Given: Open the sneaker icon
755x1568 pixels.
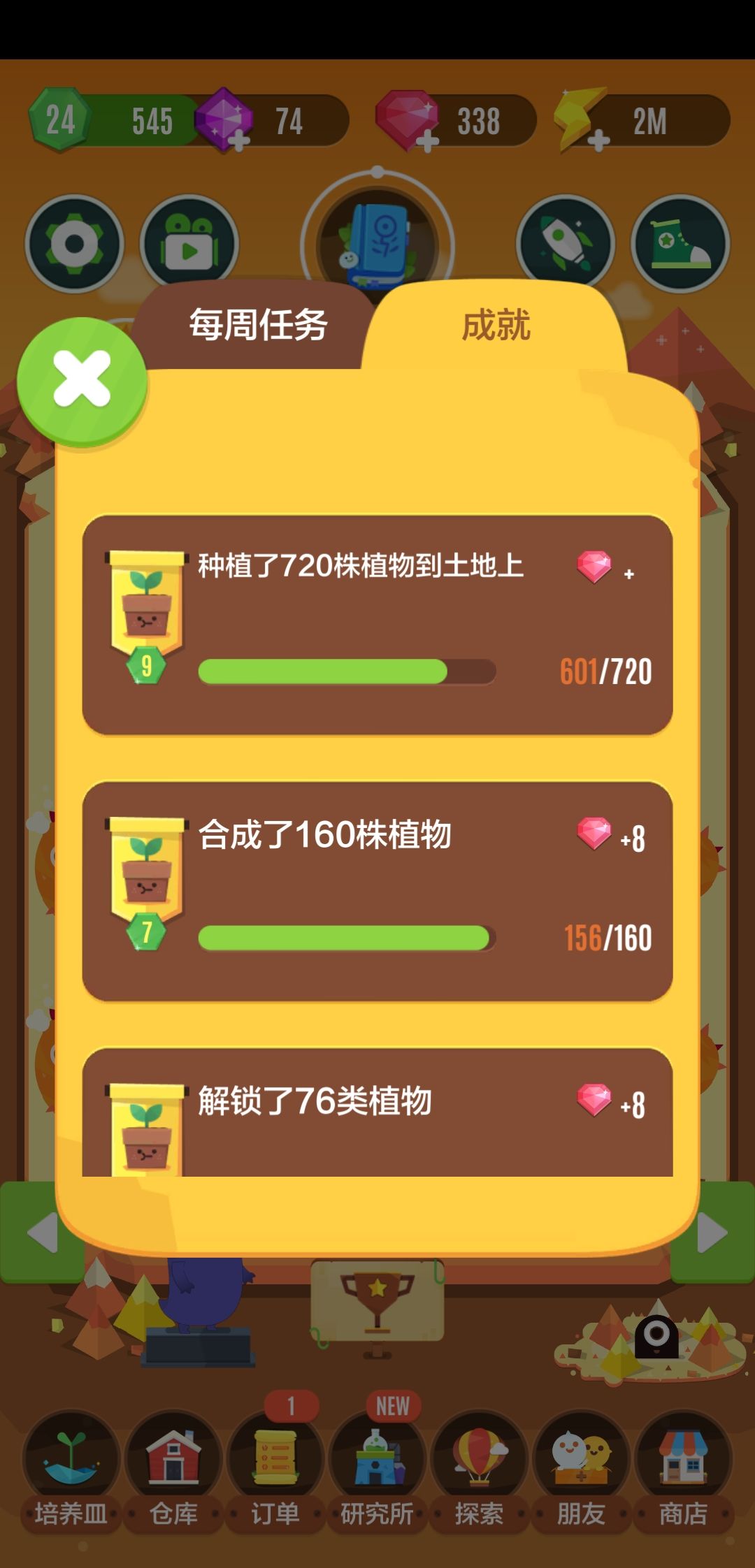Looking at the screenshot, I should 680,244.
